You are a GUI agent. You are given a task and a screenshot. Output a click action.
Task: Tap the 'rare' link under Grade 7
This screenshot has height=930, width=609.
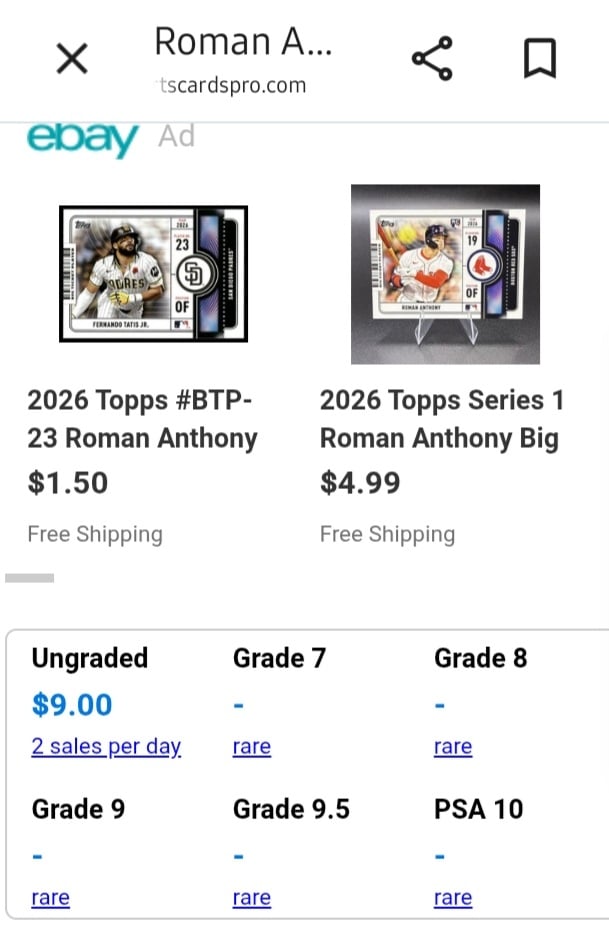[252, 746]
